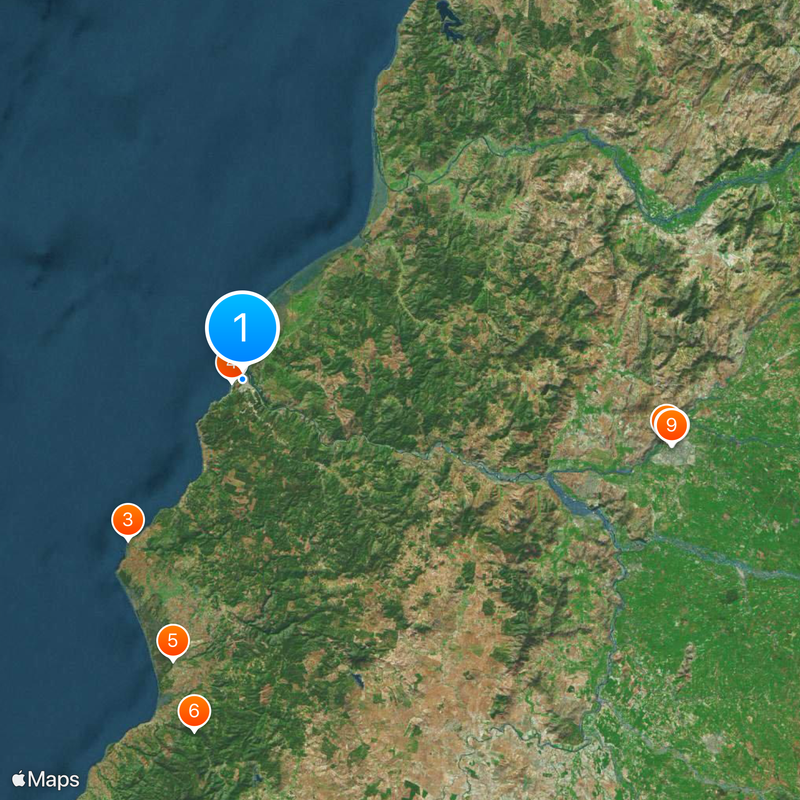Open the Apple Maps attribution logo
Image resolution: width=800 pixels, height=800 pixels.
(x=45, y=778)
